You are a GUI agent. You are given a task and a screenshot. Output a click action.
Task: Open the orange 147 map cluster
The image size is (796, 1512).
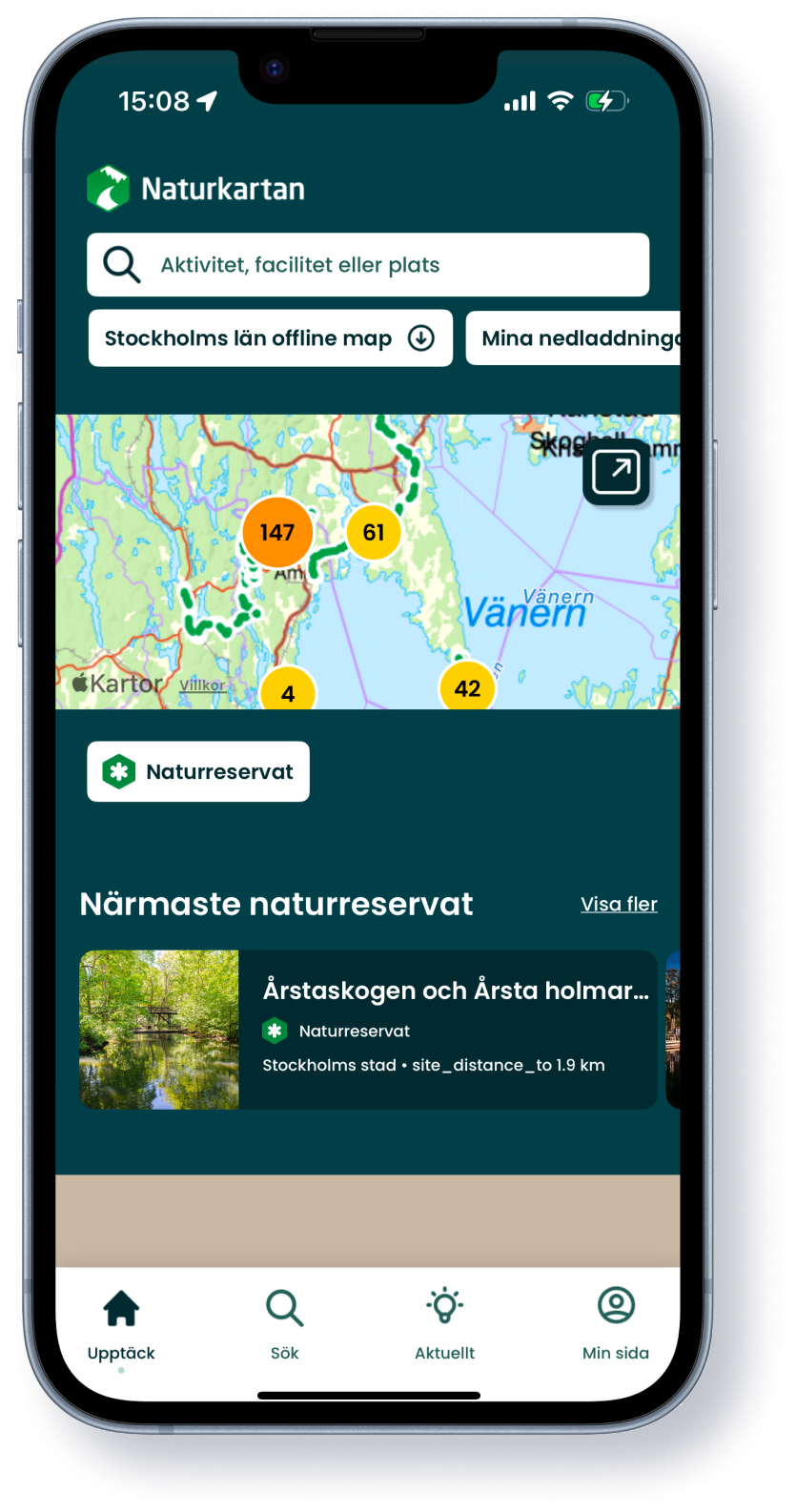coord(277,532)
